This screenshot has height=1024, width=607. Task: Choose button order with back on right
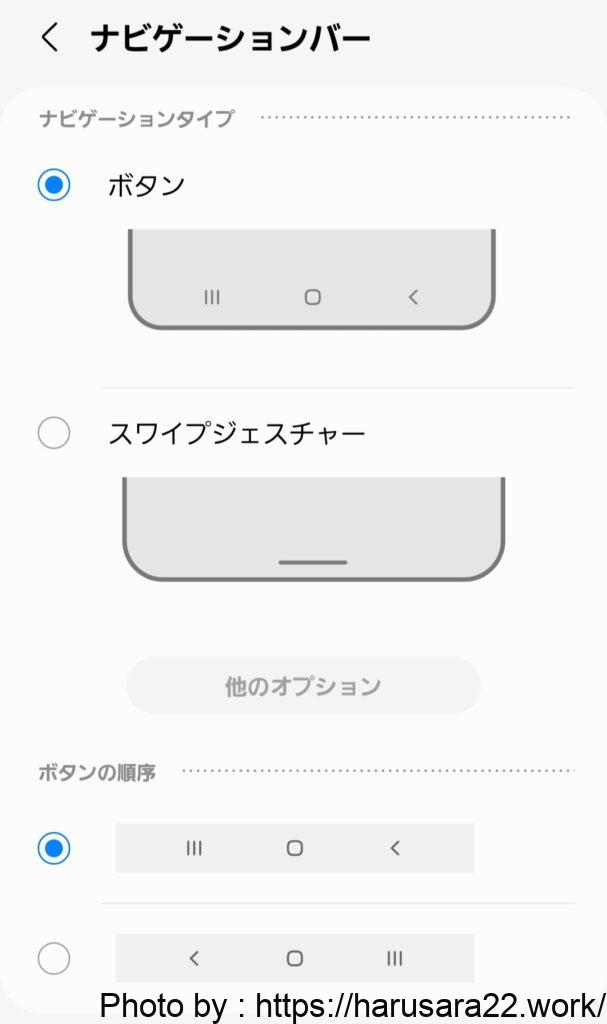pos(54,848)
